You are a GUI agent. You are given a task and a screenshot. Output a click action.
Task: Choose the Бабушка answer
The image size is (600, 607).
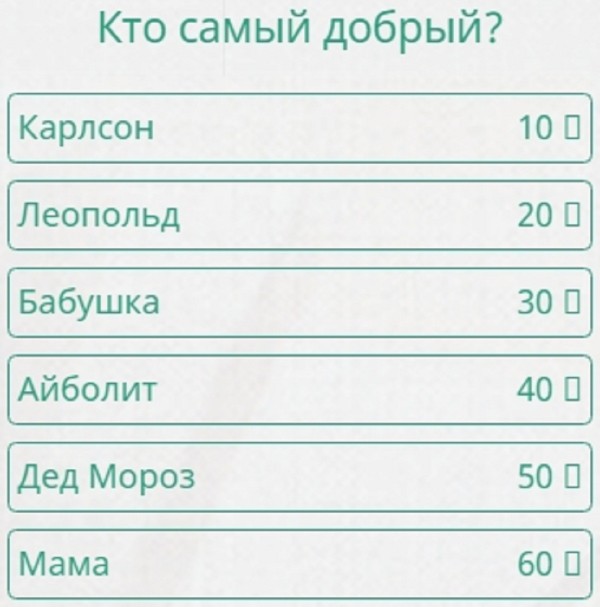tap(299, 302)
